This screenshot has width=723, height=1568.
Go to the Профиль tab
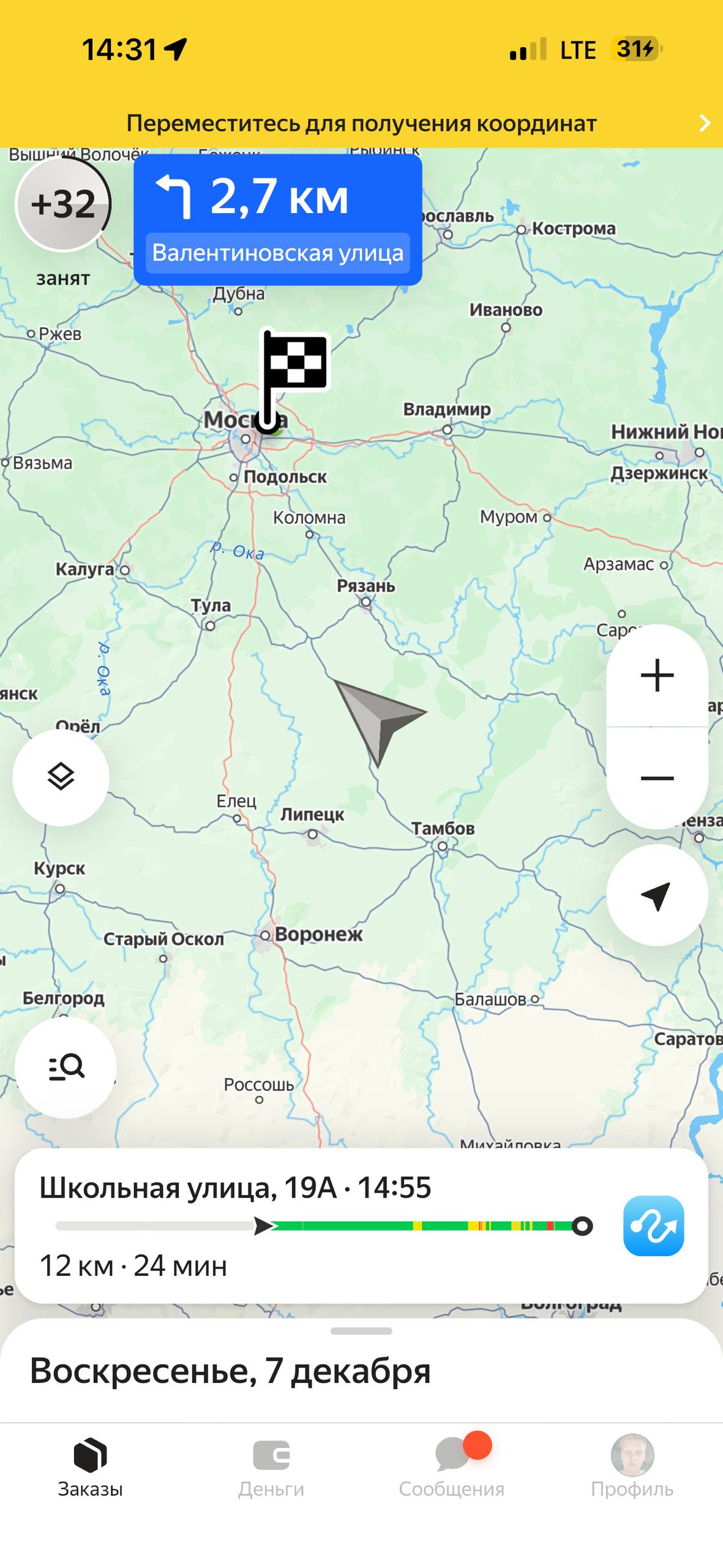632,1467
